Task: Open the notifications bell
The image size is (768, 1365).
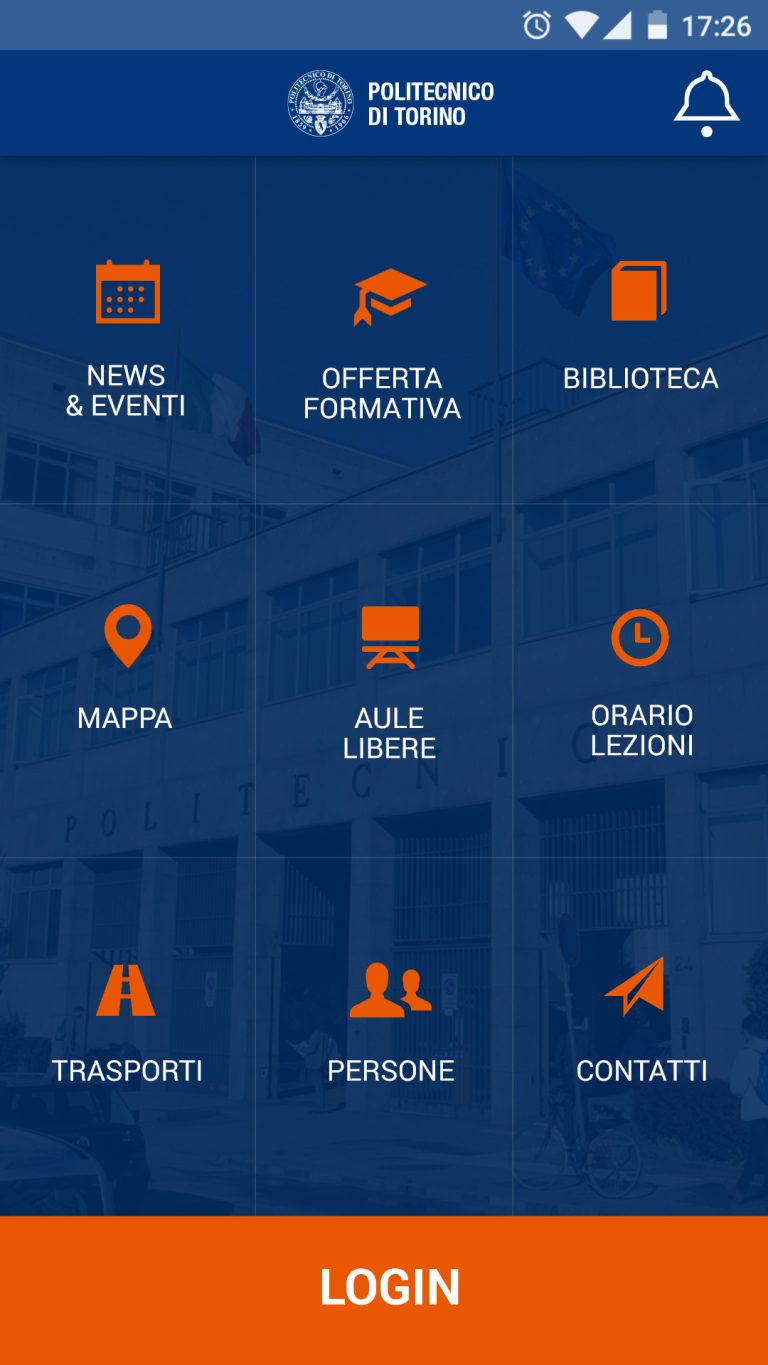Action: (x=706, y=103)
